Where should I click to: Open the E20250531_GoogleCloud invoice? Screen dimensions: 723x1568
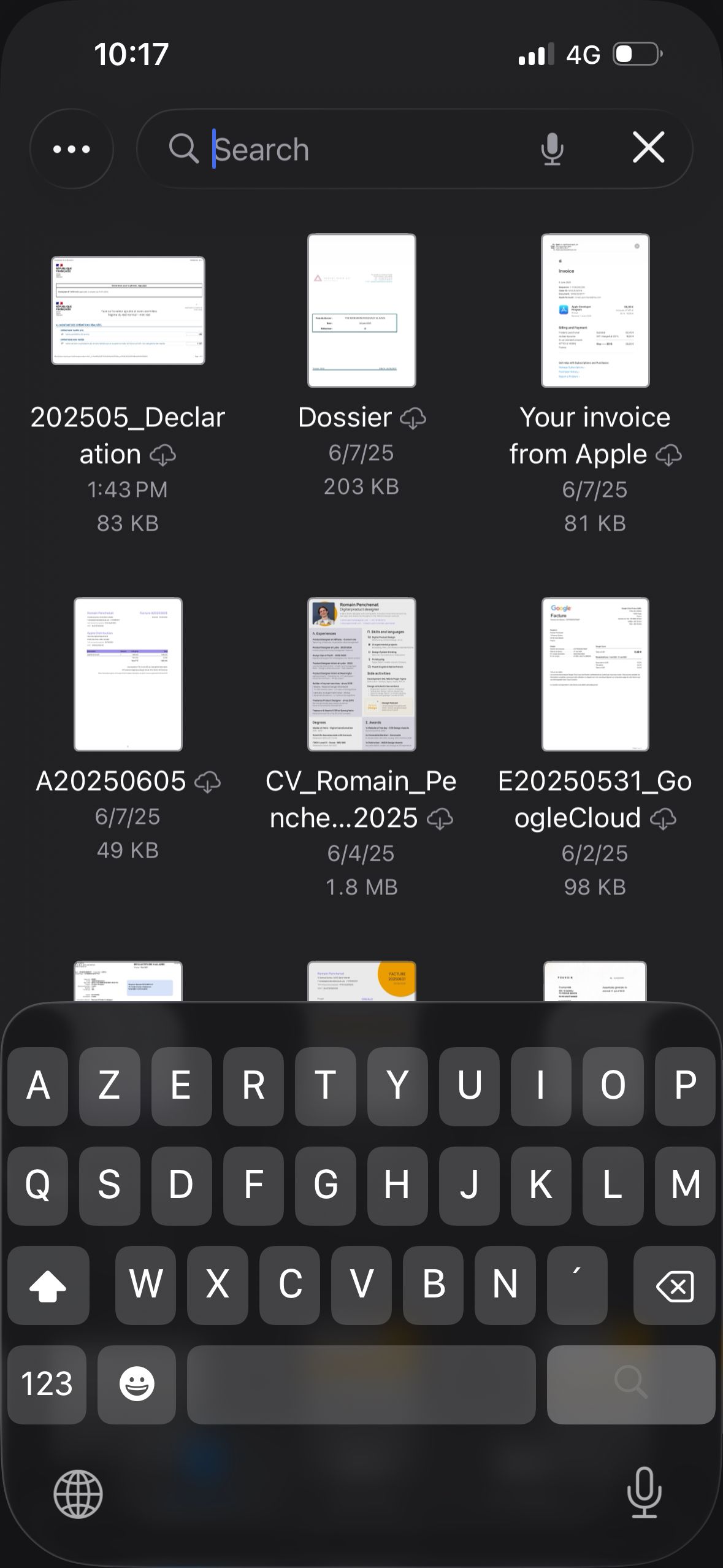(595, 674)
